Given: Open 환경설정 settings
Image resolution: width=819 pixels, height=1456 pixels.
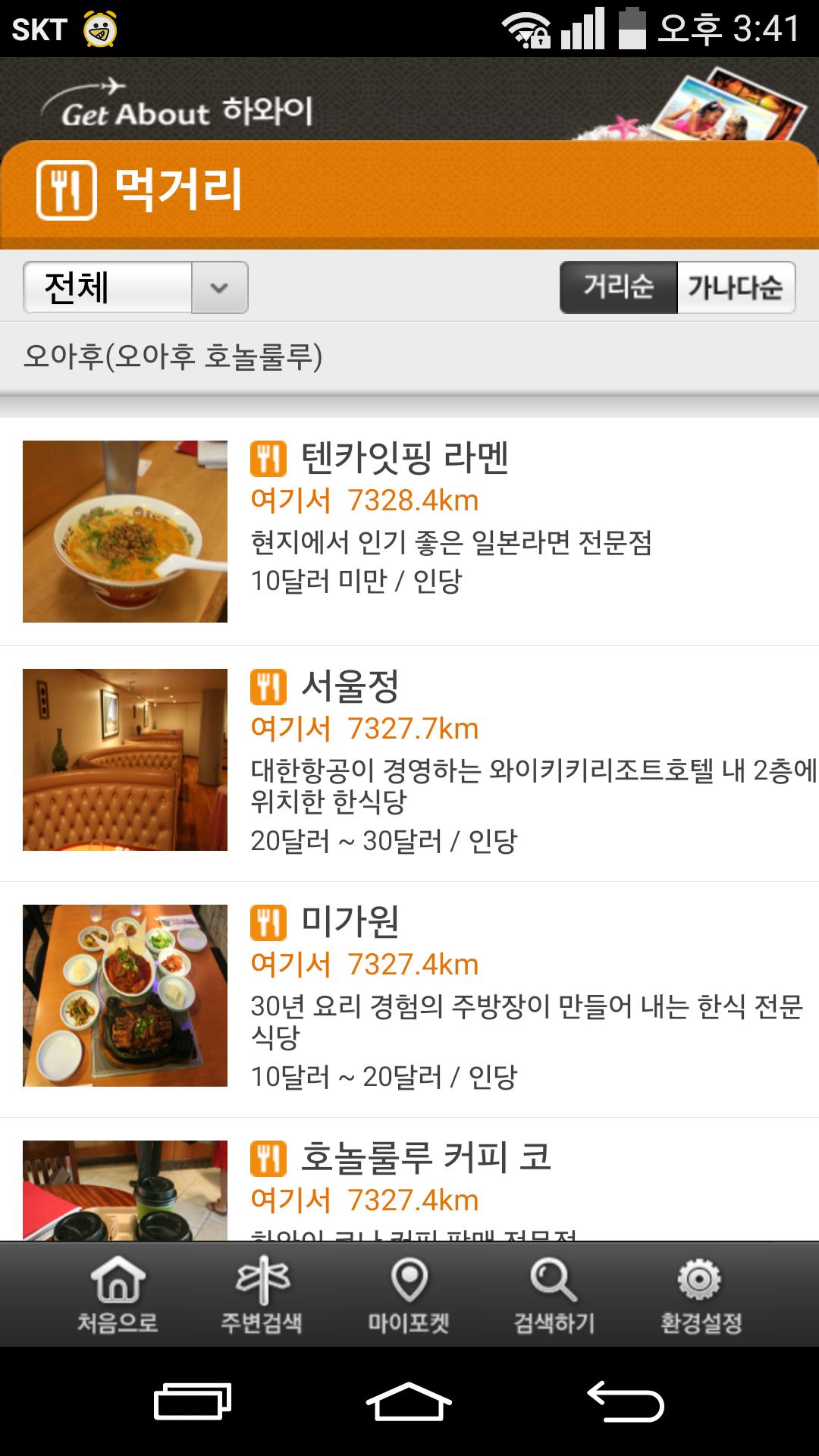Looking at the screenshot, I should click(x=701, y=1295).
